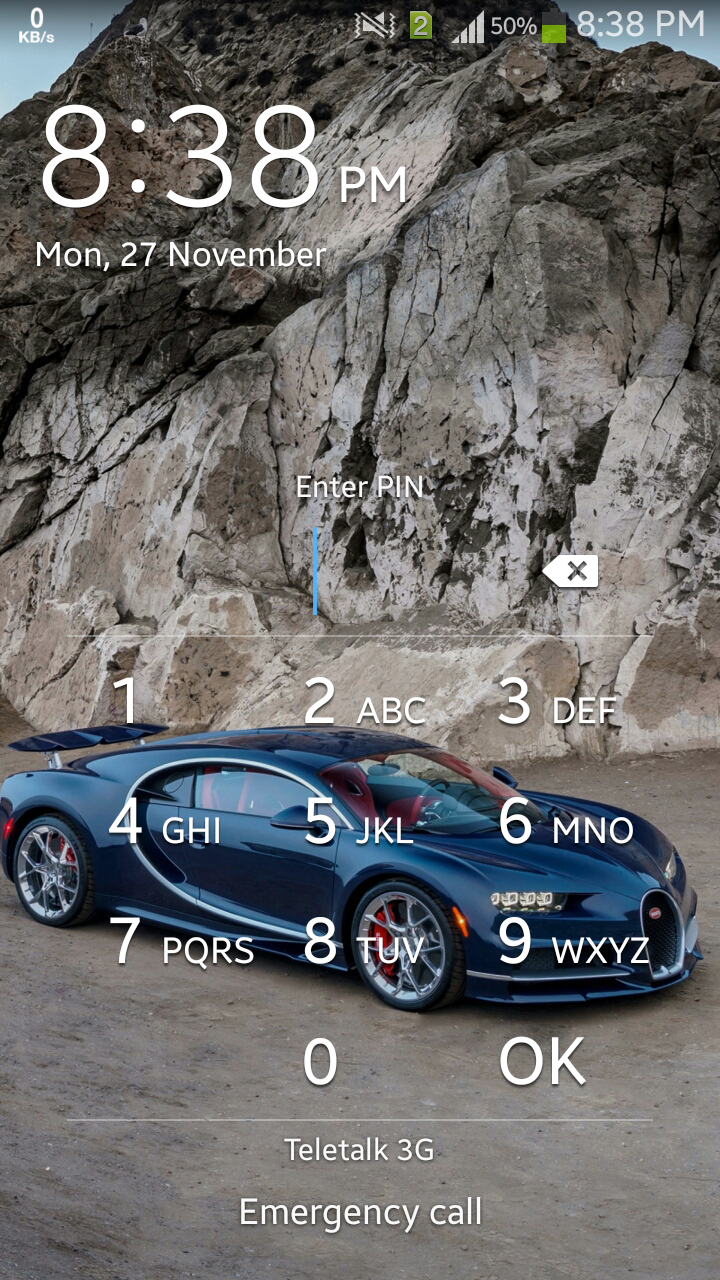
Task: Tap the backspace icon to delete a digit
Action: [570, 571]
